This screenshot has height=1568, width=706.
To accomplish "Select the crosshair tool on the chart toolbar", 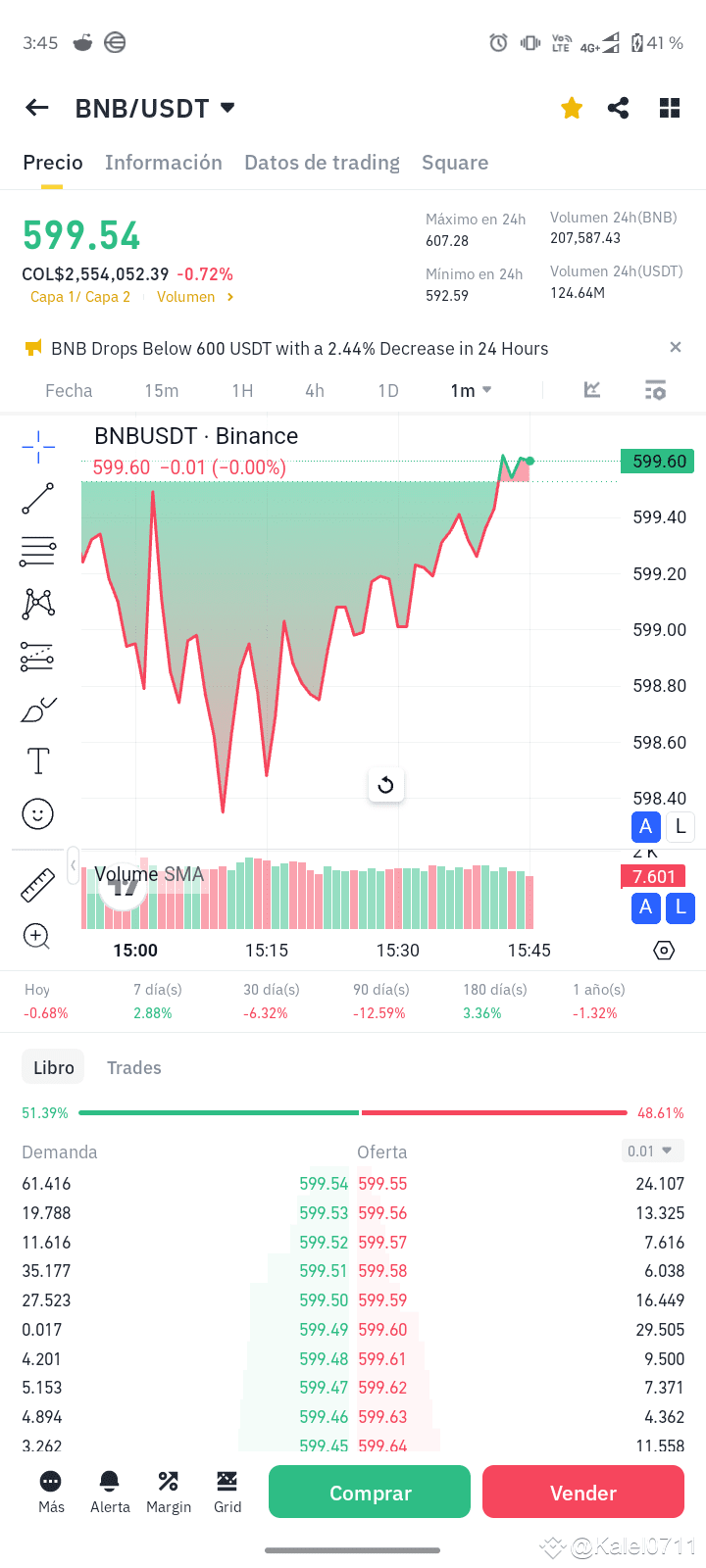I will coord(37,446).
